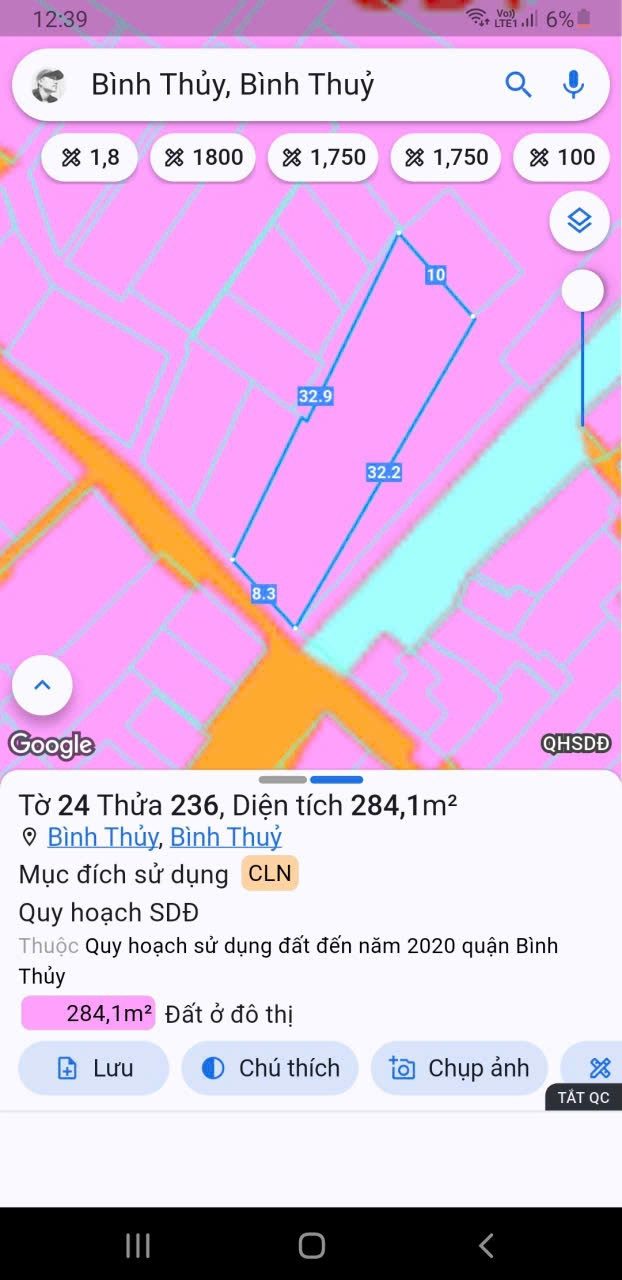Tap the CLN land use tag
The height and width of the screenshot is (1280, 622).
270,873
